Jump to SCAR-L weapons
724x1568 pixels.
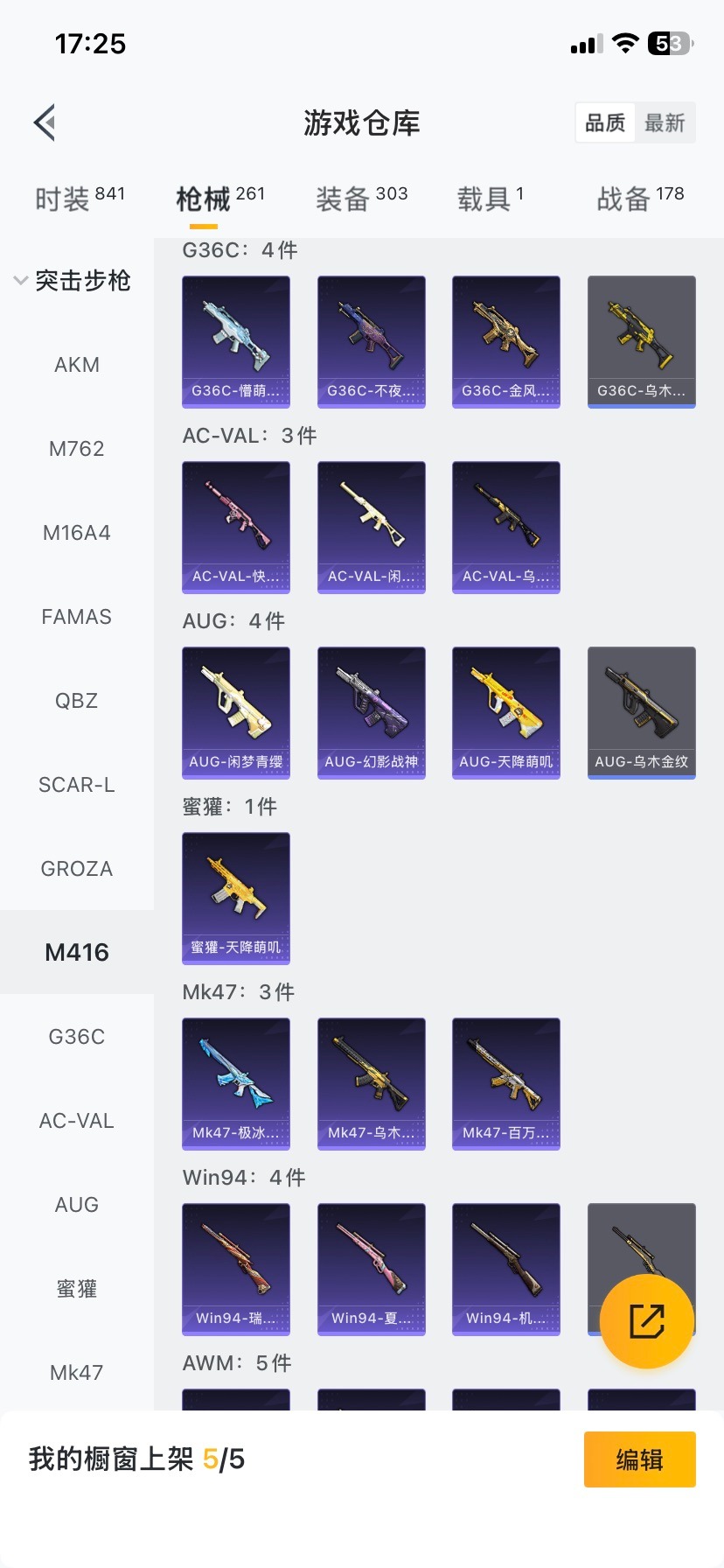point(77,785)
